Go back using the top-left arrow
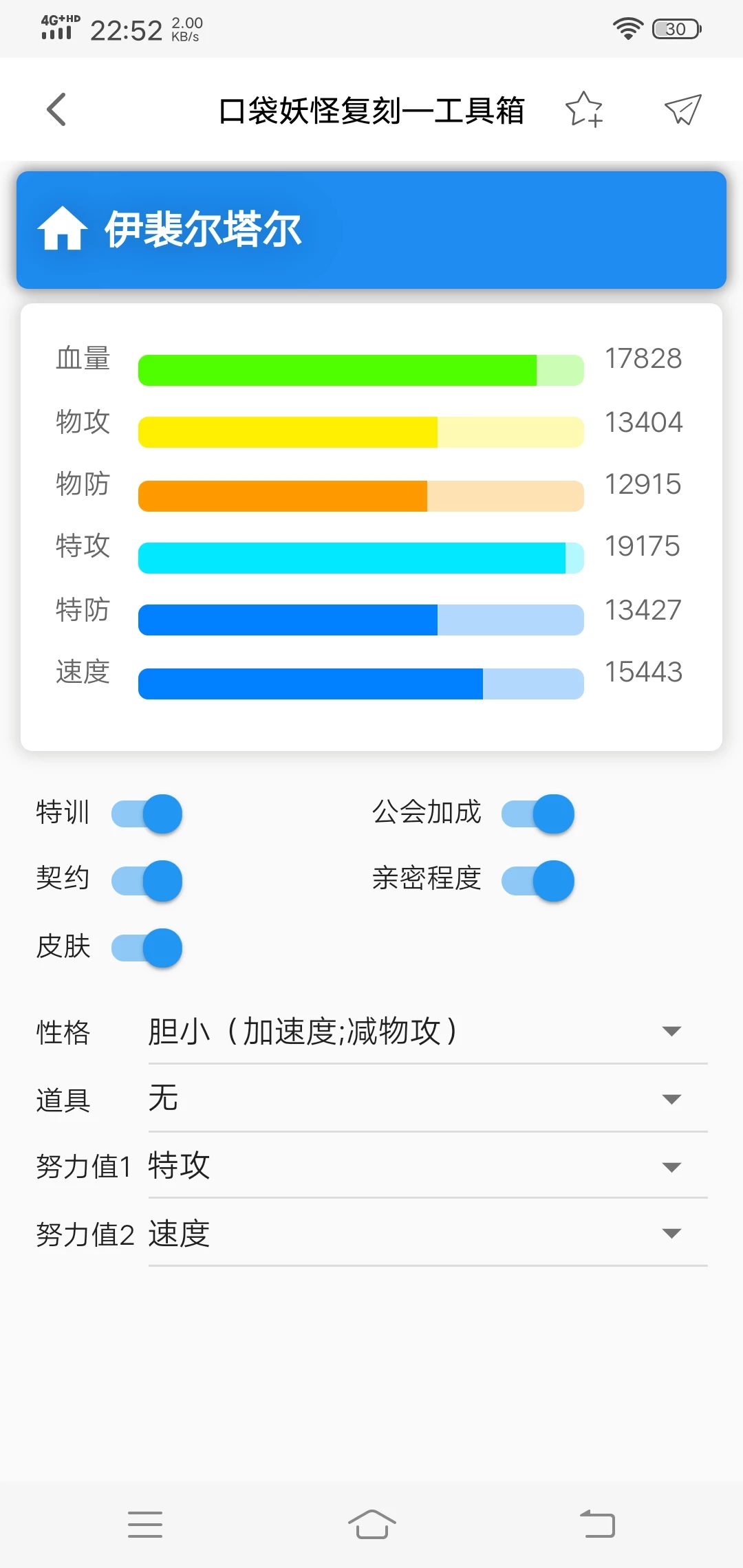 [x=56, y=110]
